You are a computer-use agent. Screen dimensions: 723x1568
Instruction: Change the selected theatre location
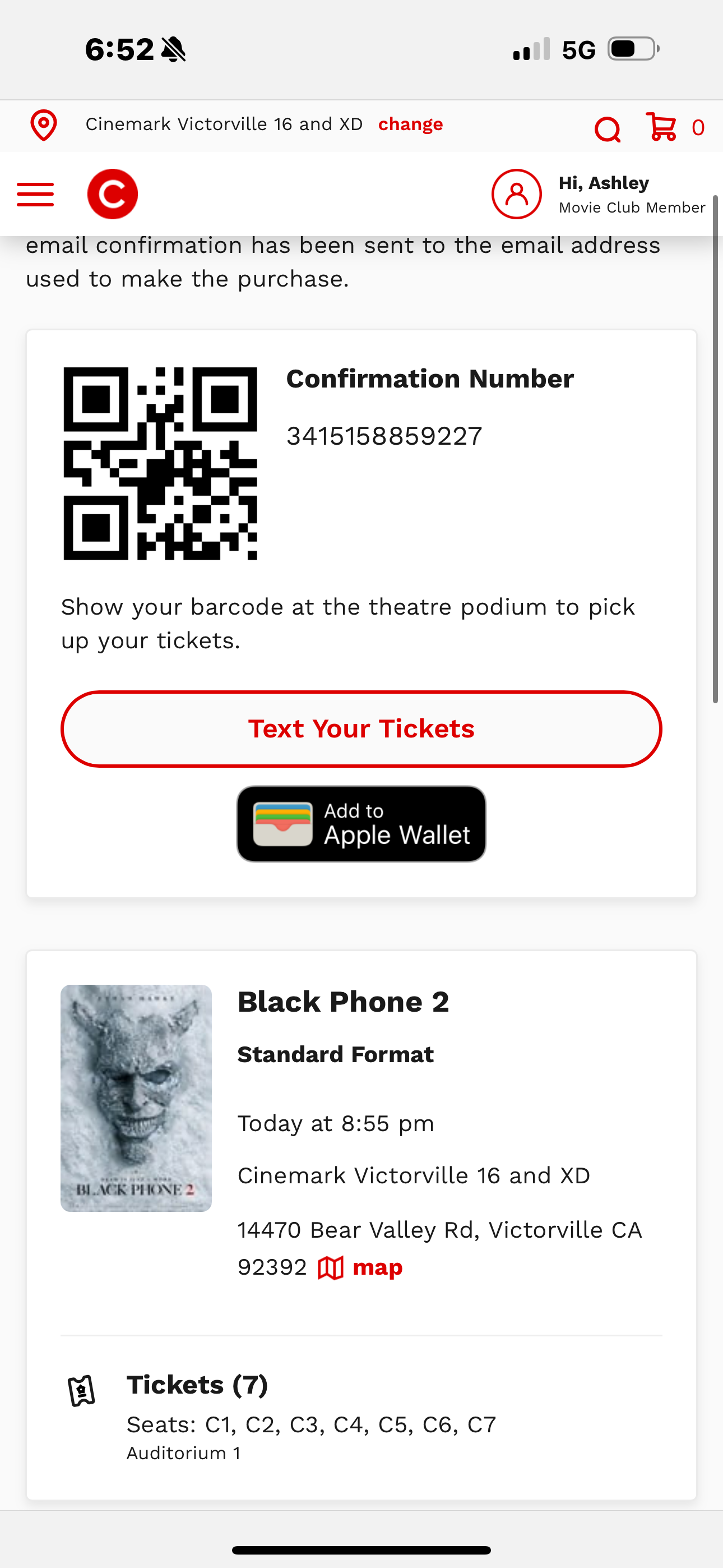click(x=410, y=124)
